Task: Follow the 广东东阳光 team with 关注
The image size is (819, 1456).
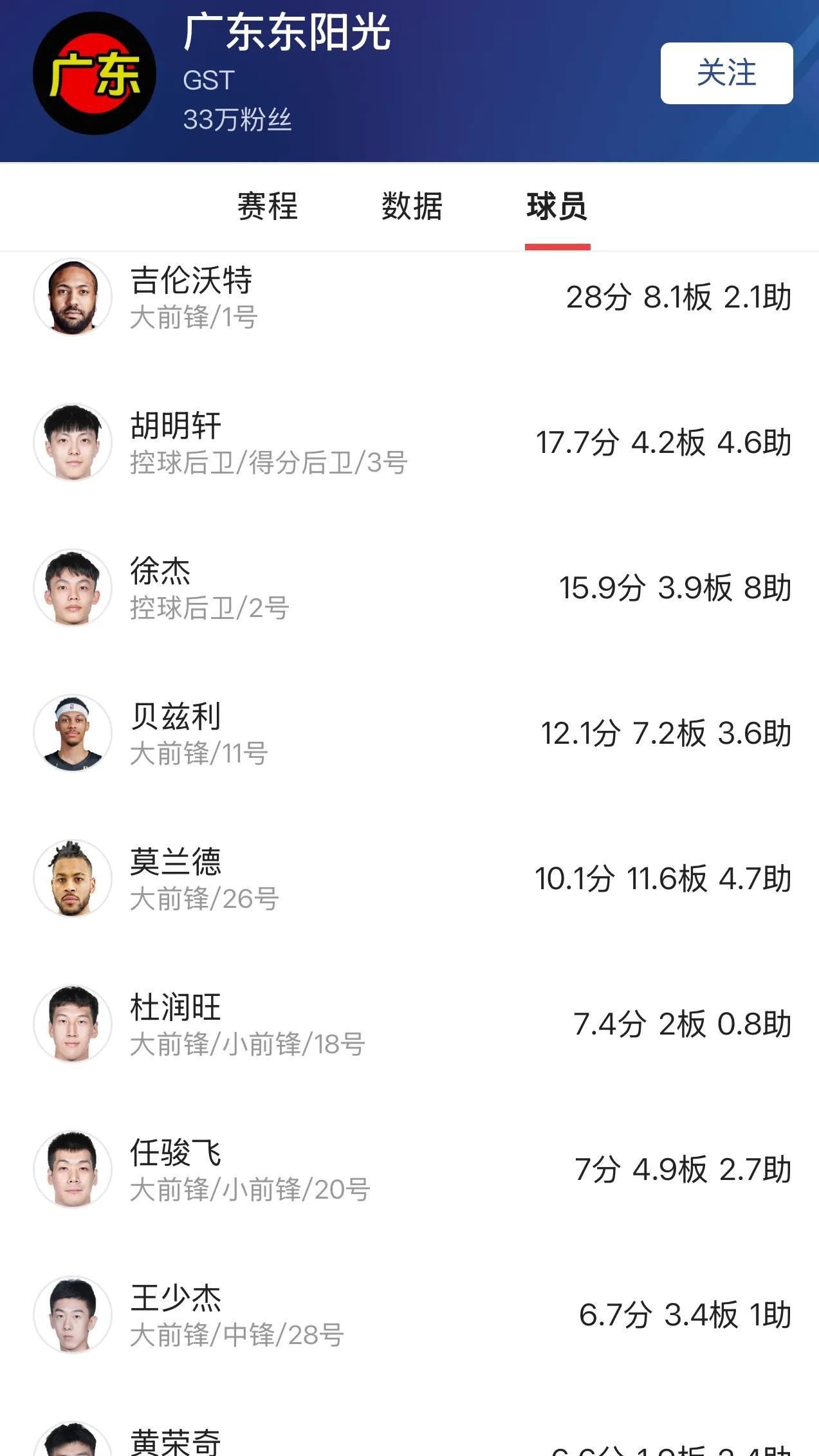Action: [x=726, y=73]
